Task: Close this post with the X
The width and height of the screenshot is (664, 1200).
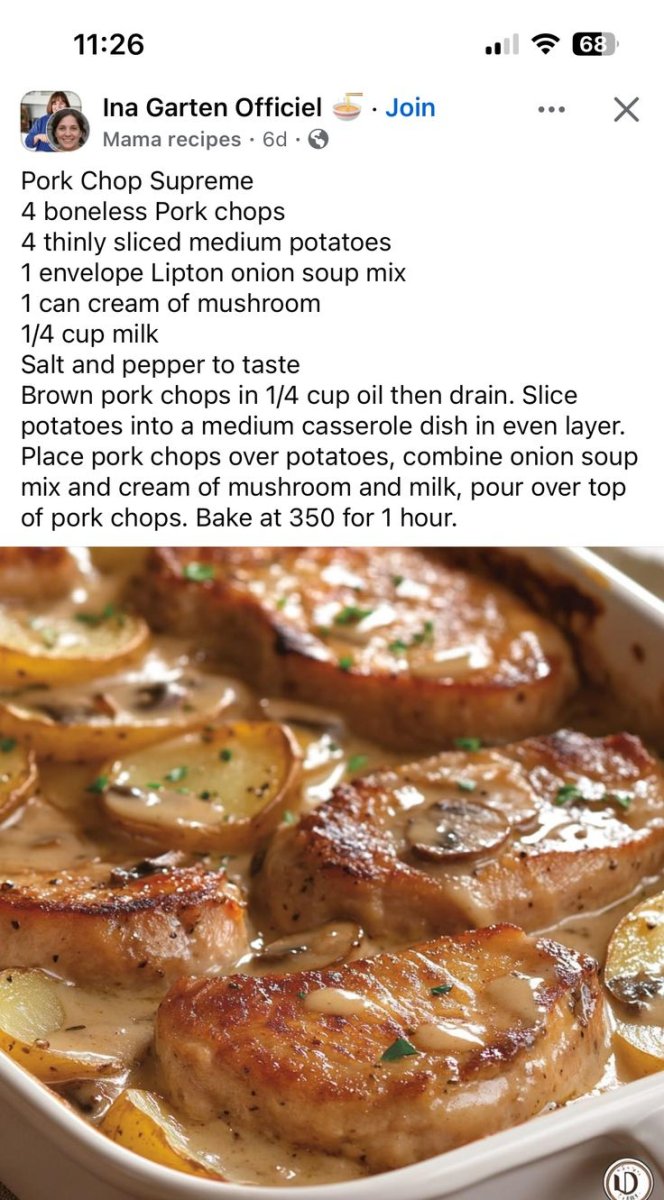Action: pyautogui.click(x=626, y=109)
